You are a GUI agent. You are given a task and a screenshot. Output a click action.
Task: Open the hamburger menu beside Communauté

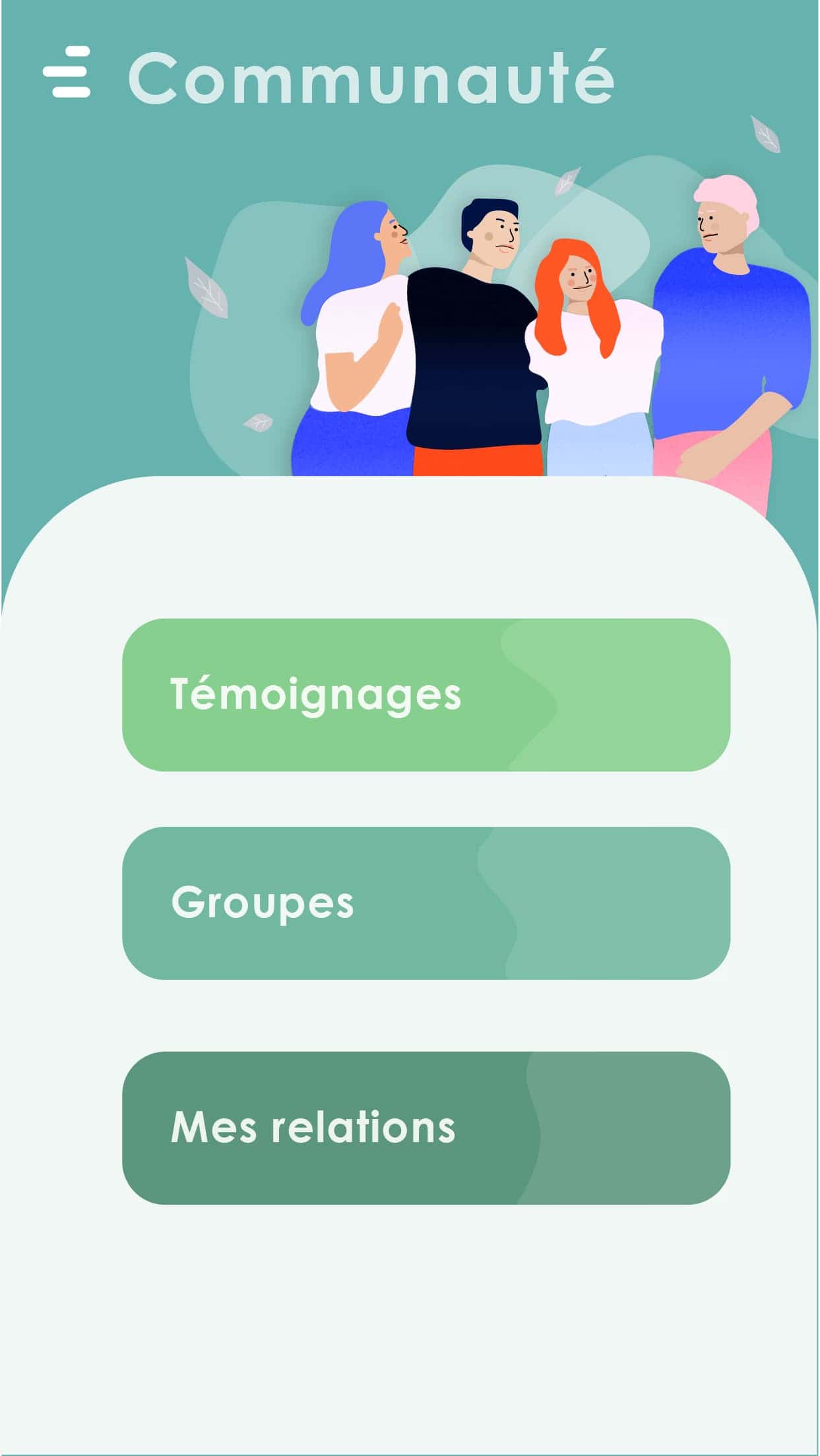67,72
